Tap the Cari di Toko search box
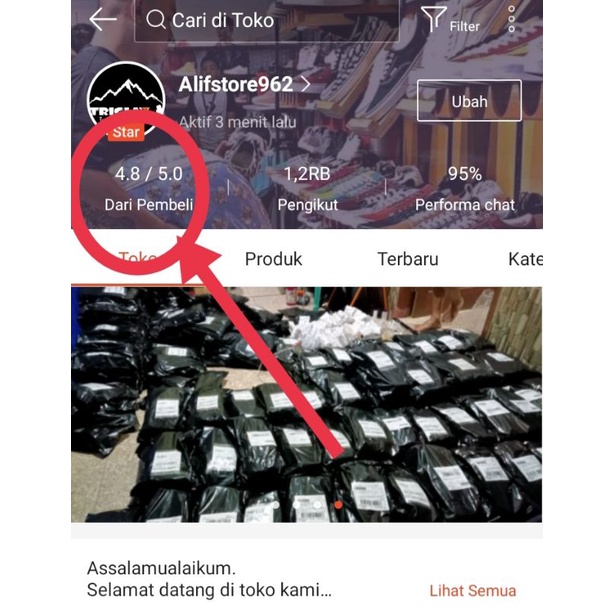Viewport: 615px width, 615px height. pyautogui.click(x=267, y=20)
